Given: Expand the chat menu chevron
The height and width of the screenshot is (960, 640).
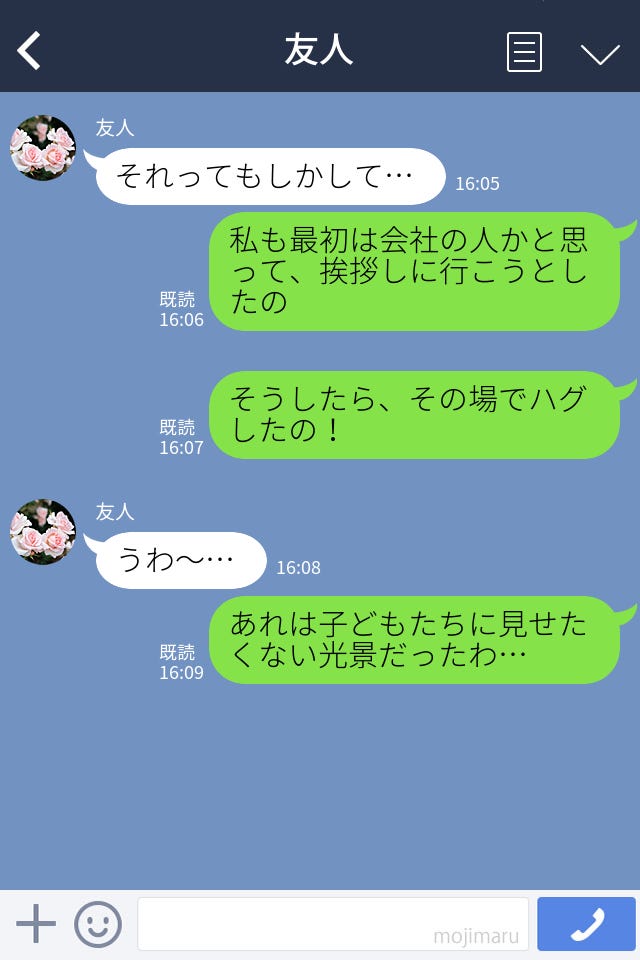Looking at the screenshot, I should tap(600, 53).
